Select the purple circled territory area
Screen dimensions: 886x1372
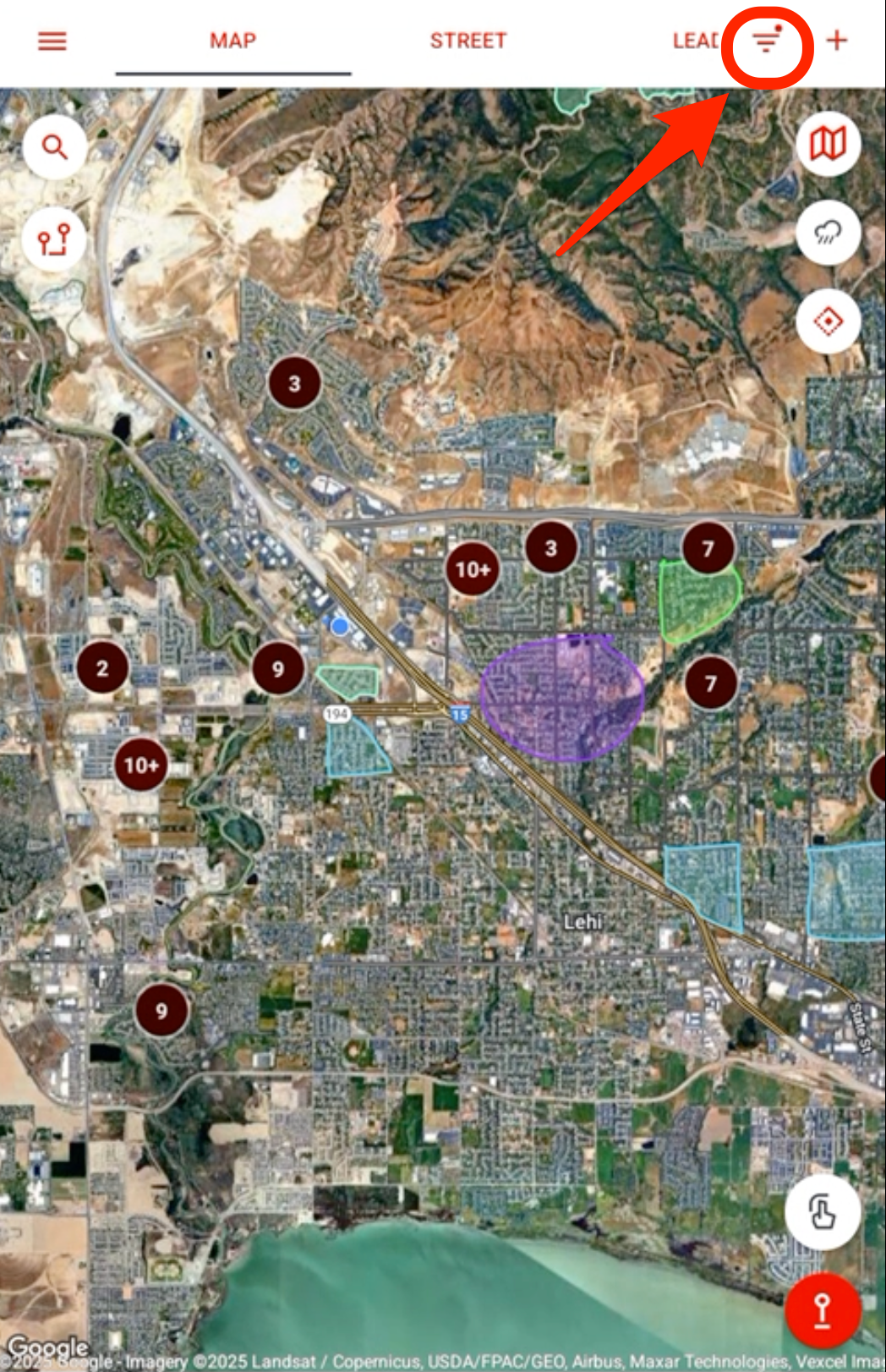(x=561, y=699)
